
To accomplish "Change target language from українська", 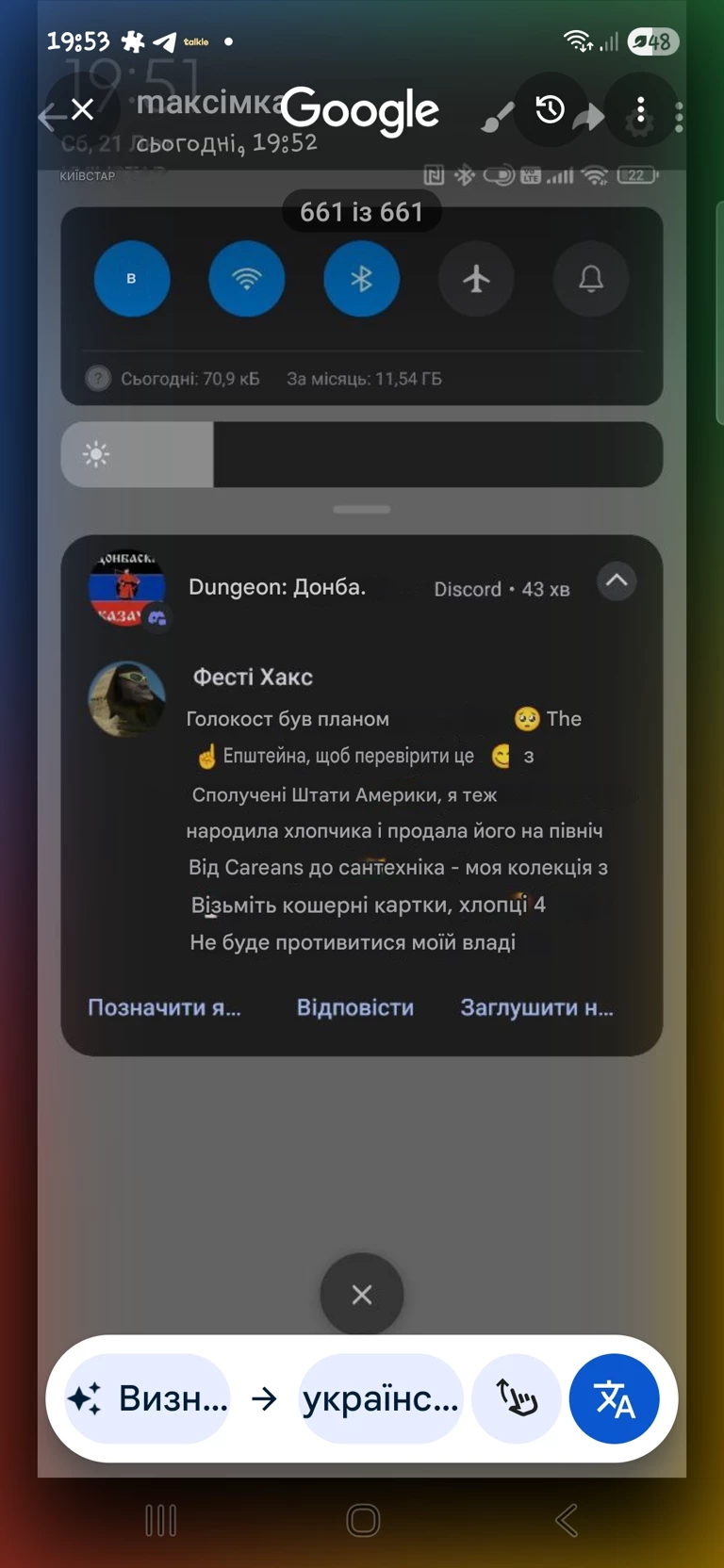I will tap(381, 1399).
